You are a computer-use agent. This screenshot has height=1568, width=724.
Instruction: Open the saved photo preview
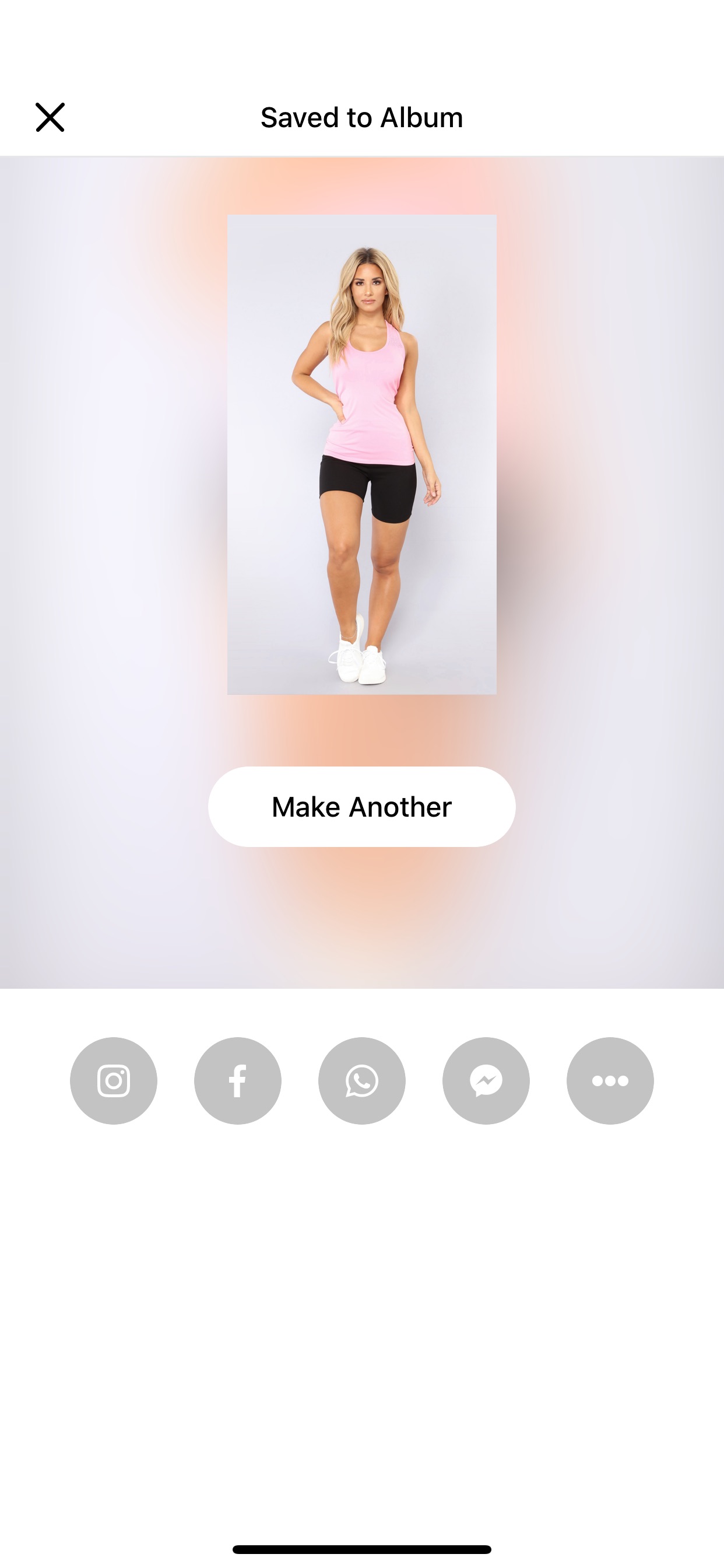[362, 454]
